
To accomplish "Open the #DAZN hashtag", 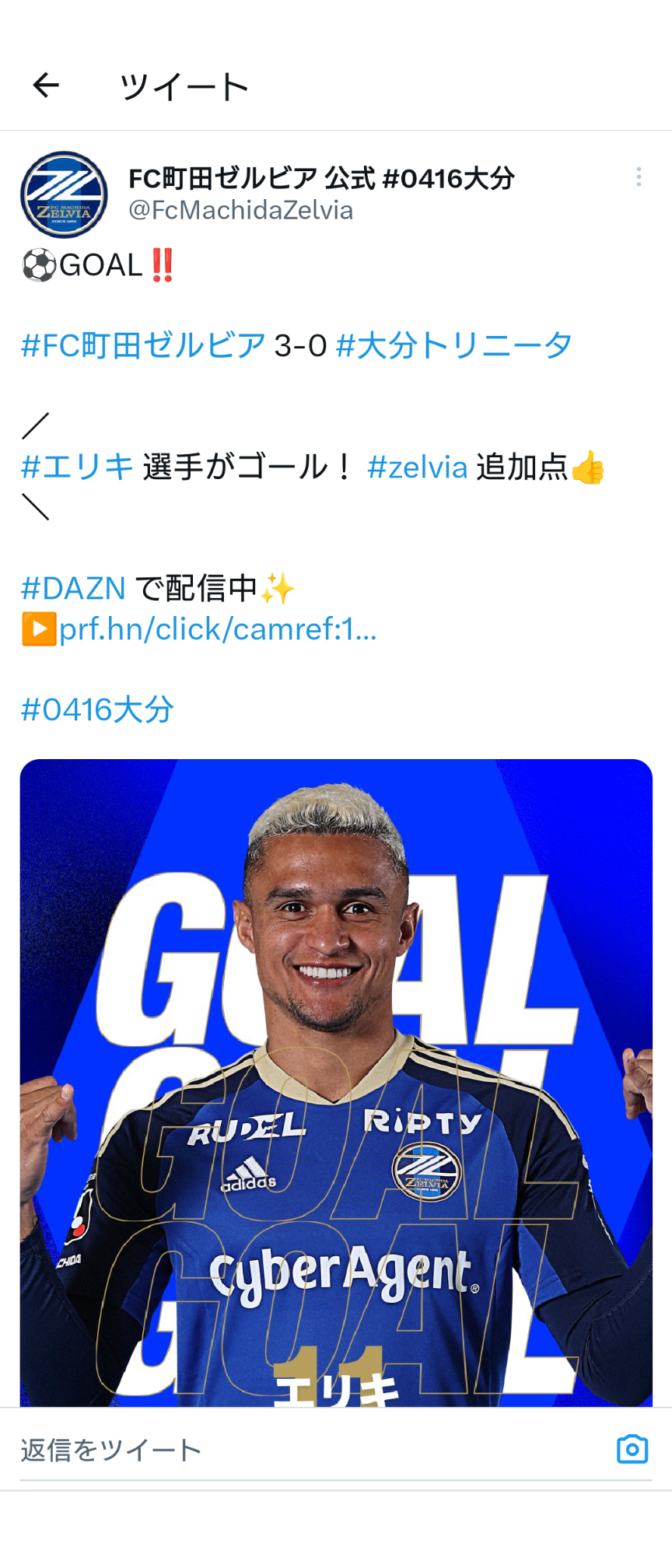I will pyautogui.click(x=73, y=589).
